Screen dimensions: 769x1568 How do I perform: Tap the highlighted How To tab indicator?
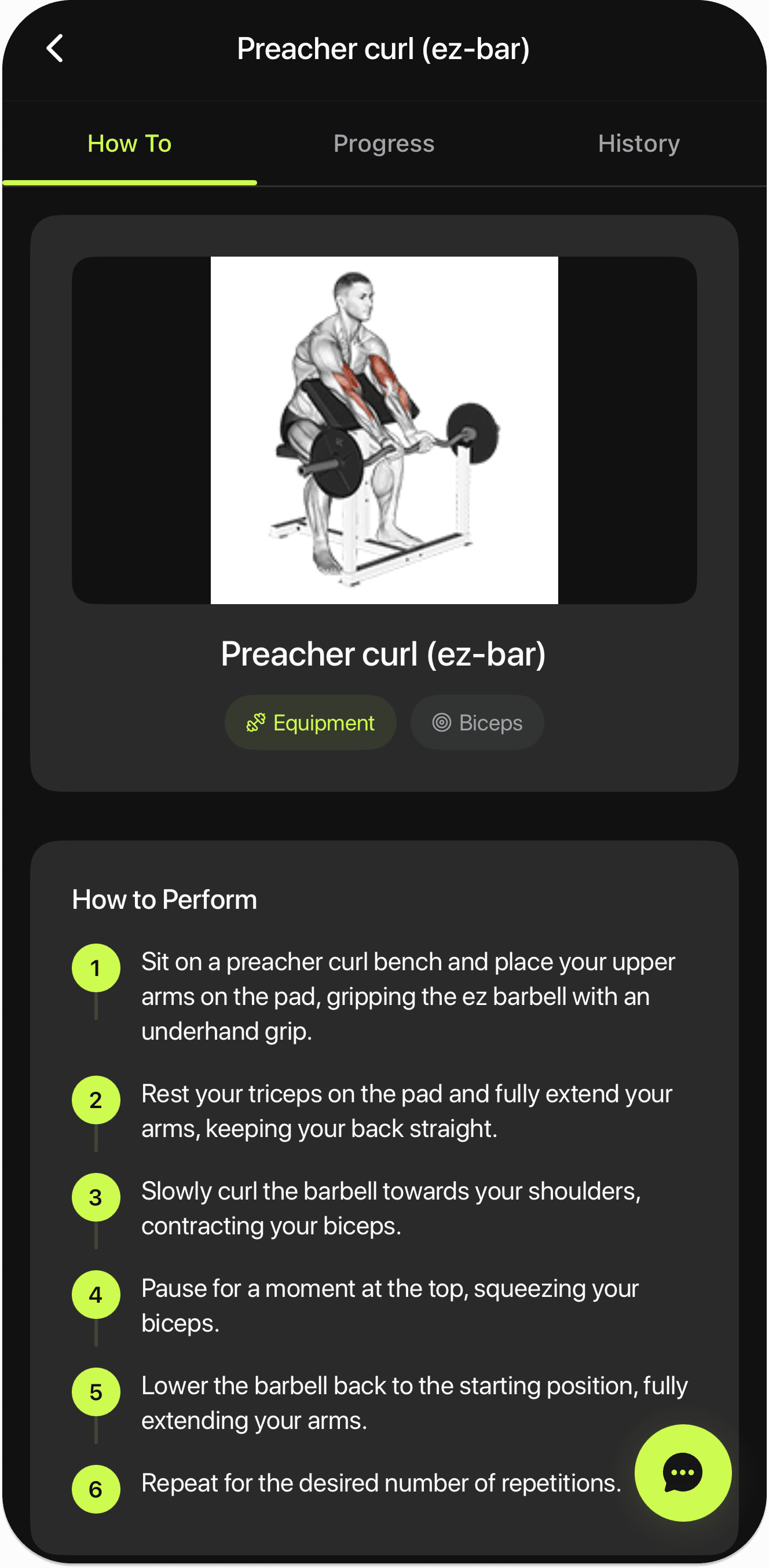click(x=129, y=181)
